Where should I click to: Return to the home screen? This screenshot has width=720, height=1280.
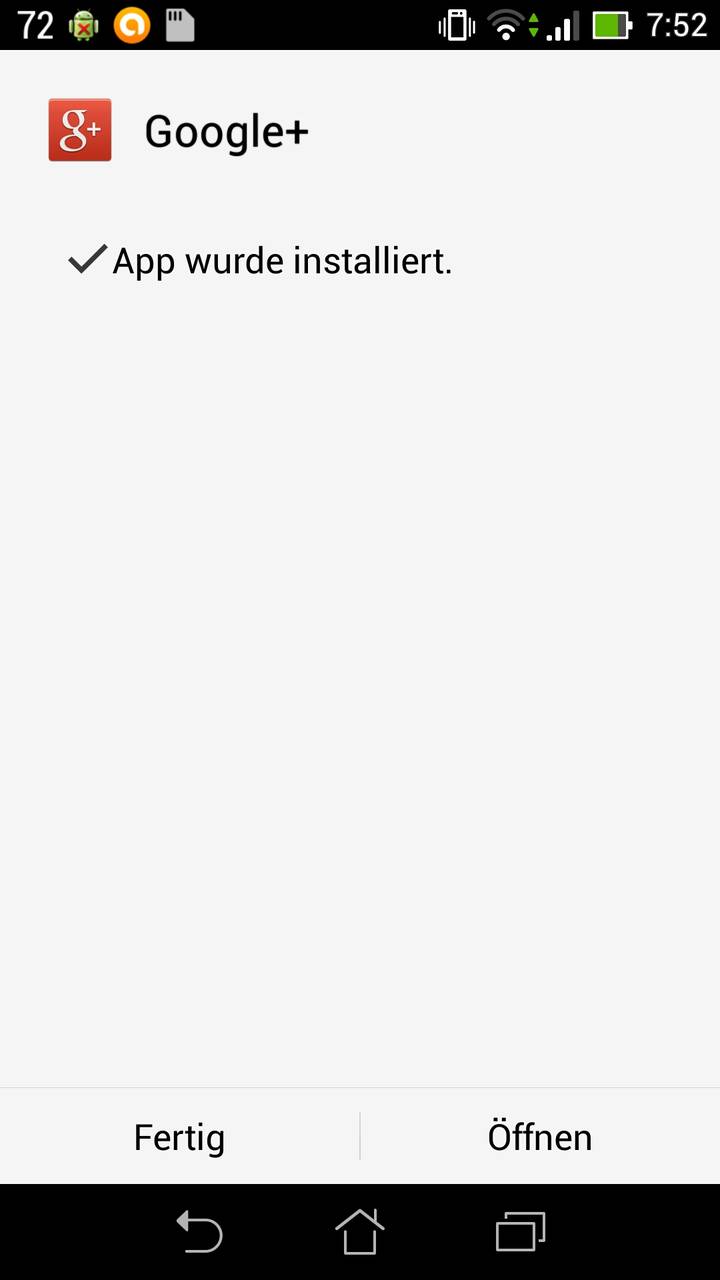[360, 1231]
